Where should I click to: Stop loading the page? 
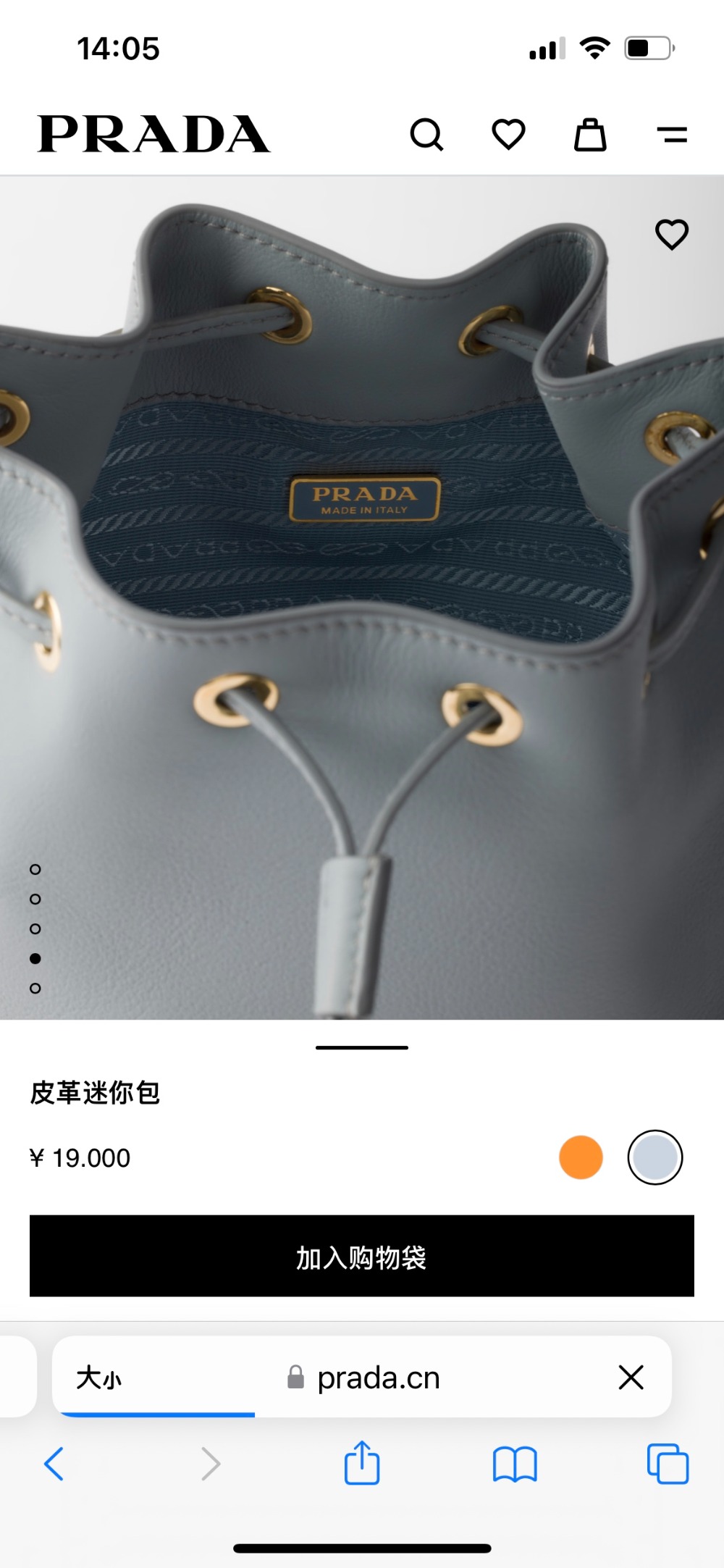[x=631, y=1378]
